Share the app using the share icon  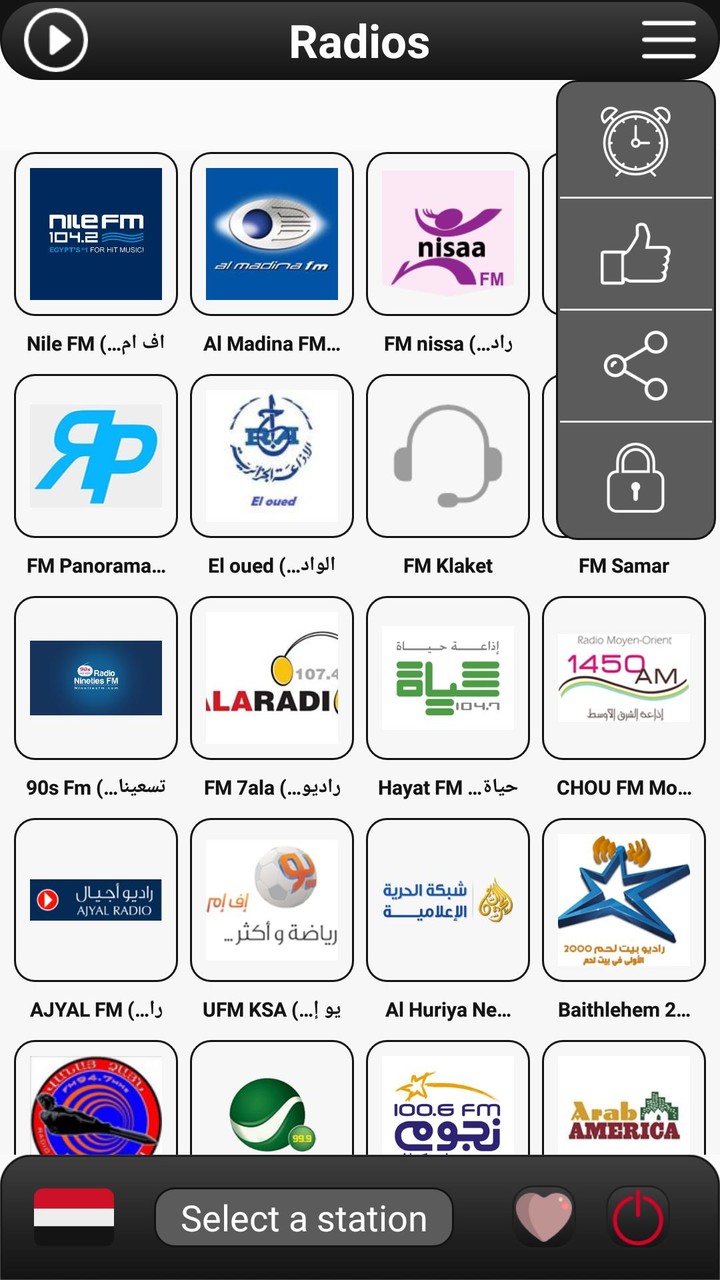click(637, 365)
